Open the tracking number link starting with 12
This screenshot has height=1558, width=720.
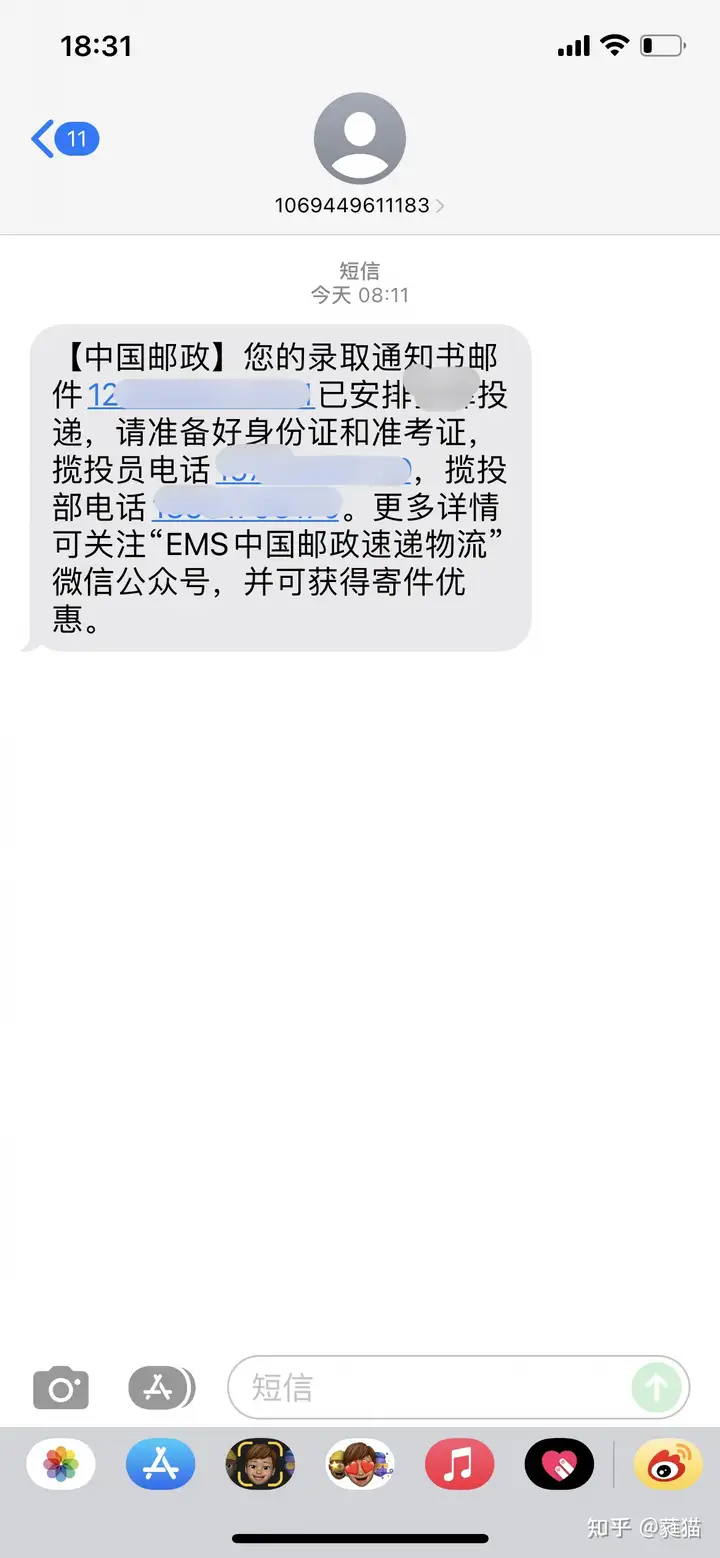click(x=200, y=396)
